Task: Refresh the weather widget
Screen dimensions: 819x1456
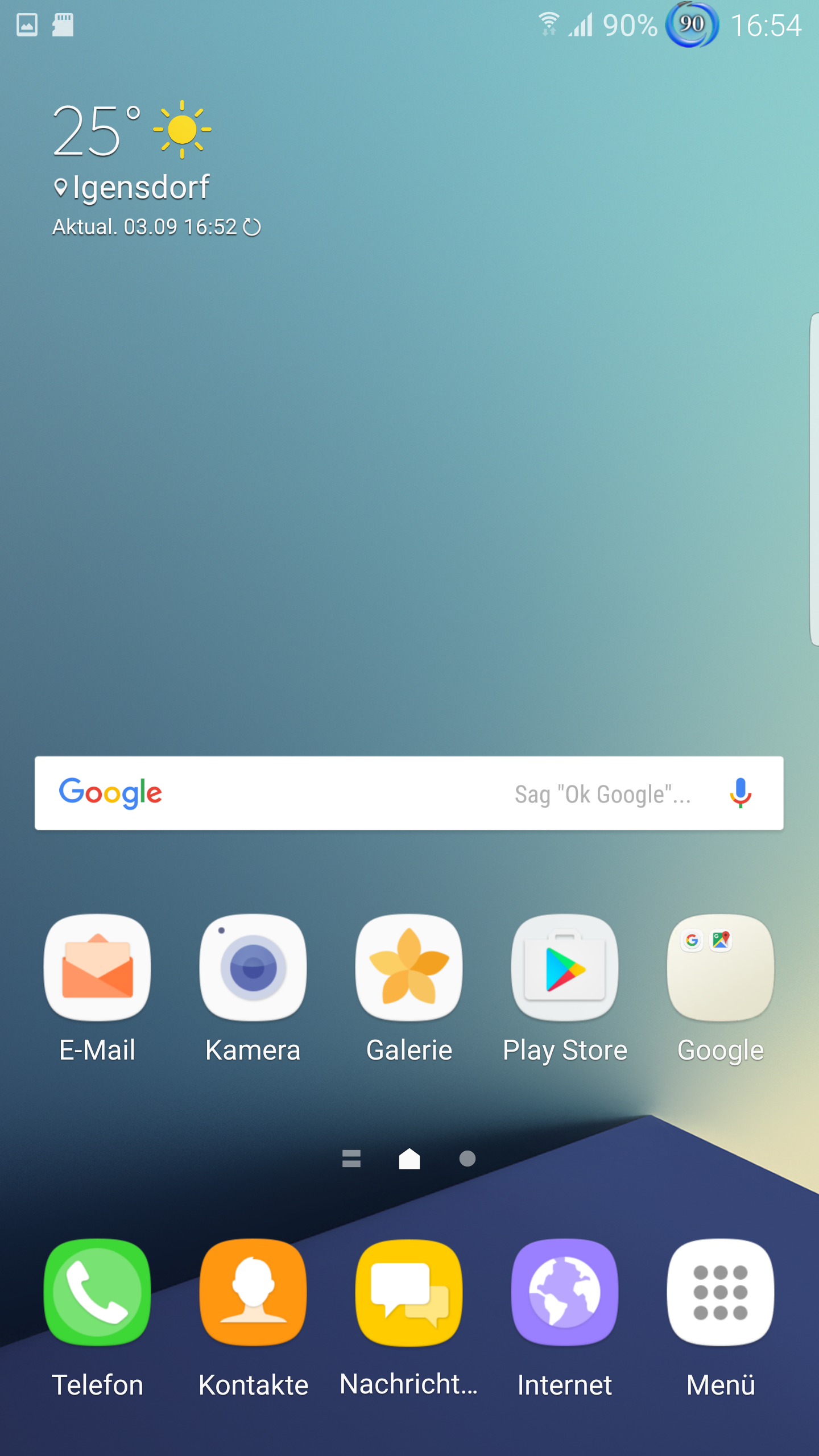Action: (252, 227)
